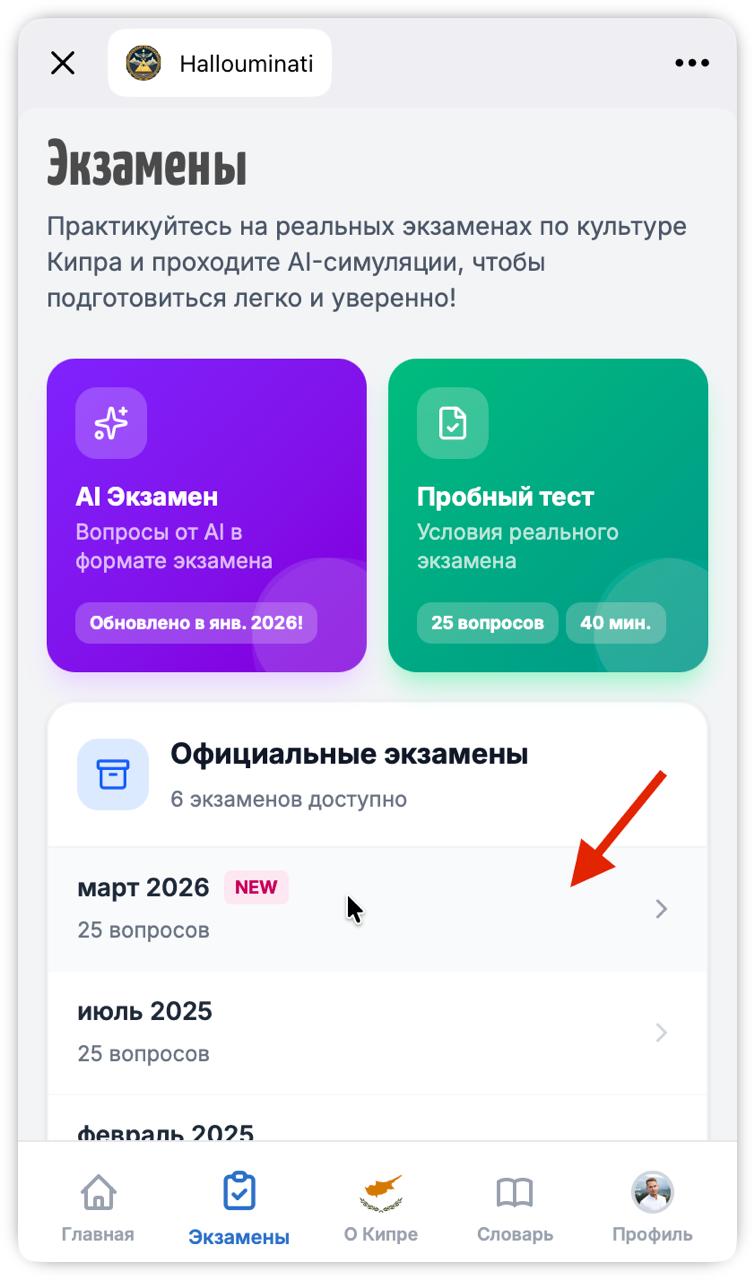The image size is (755, 1280).
Task: Open the three-dot overflow menu
Action: coord(691,63)
